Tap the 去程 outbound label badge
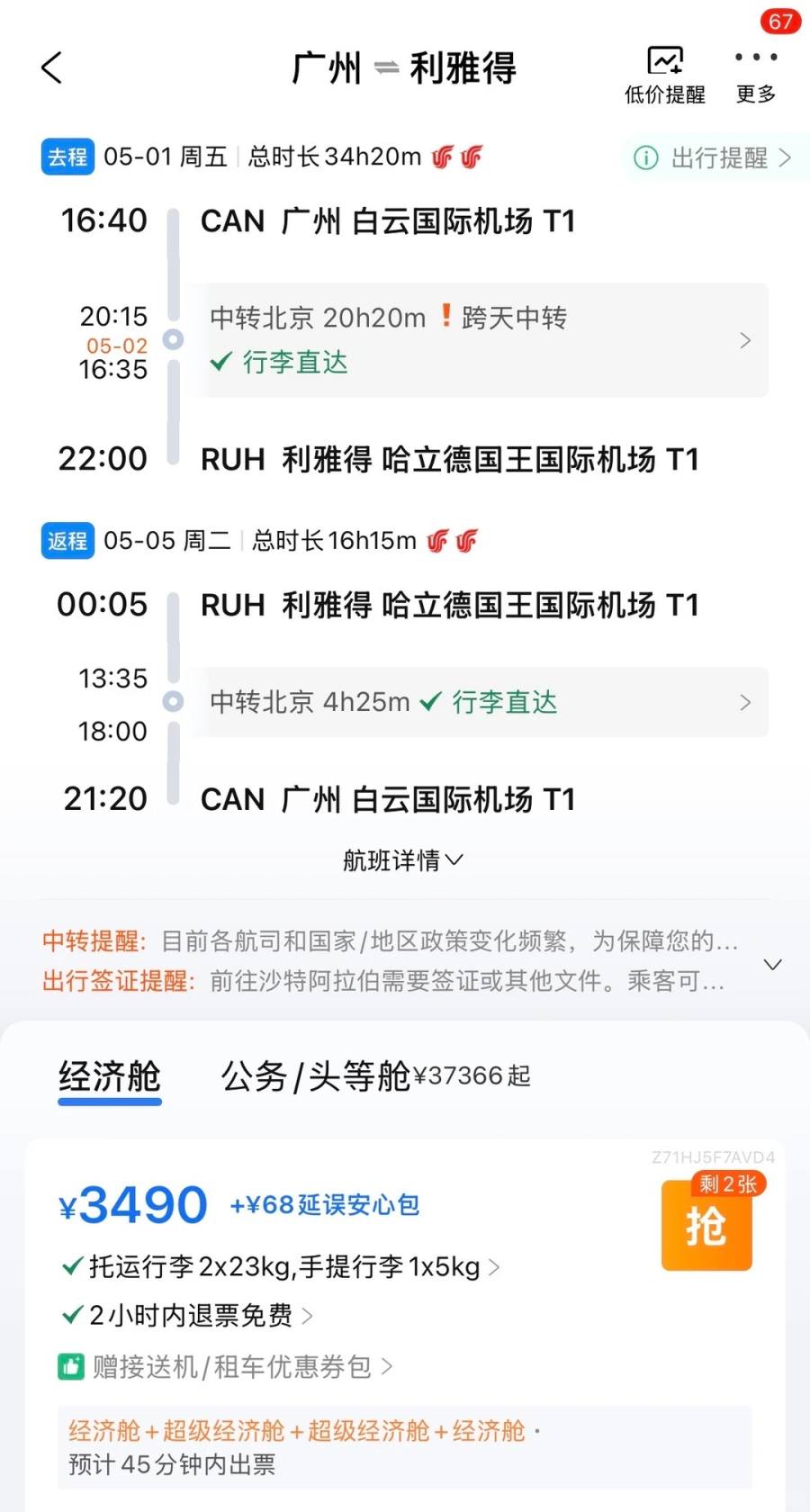This screenshot has width=810, height=1512. [x=67, y=156]
